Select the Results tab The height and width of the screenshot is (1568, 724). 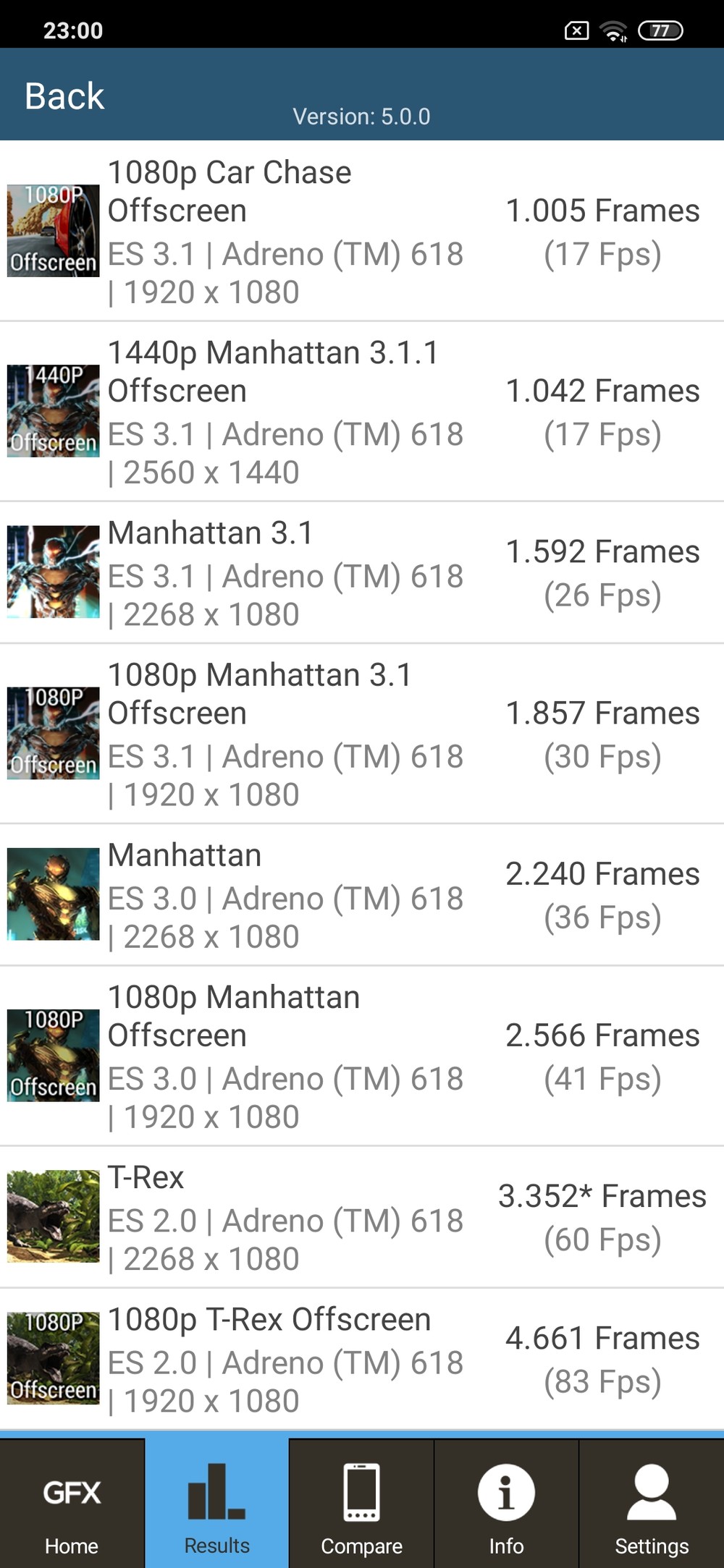point(216,1505)
